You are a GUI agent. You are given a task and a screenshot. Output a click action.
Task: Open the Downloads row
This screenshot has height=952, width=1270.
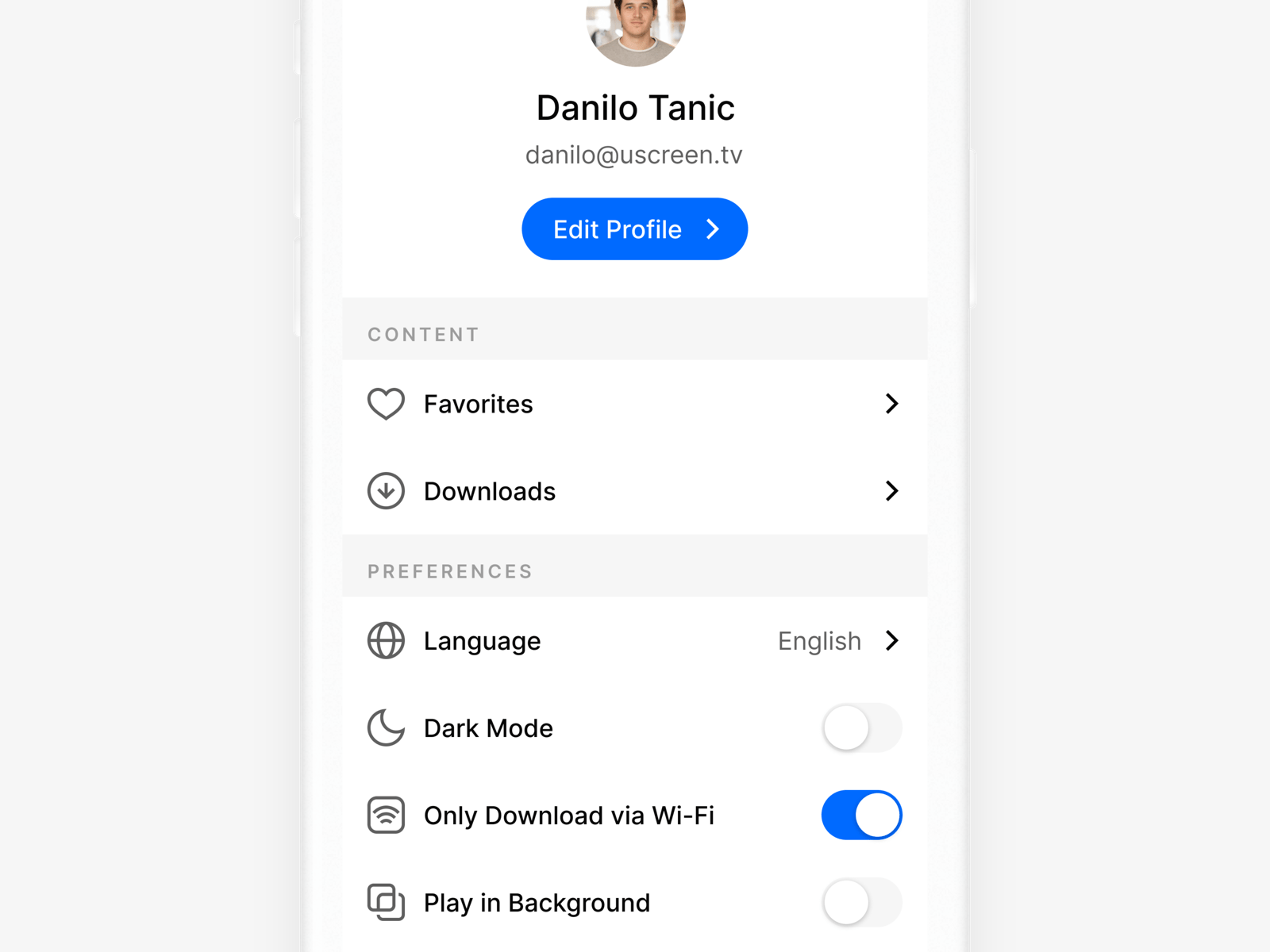pyautogui.click(x=634, y=491)
